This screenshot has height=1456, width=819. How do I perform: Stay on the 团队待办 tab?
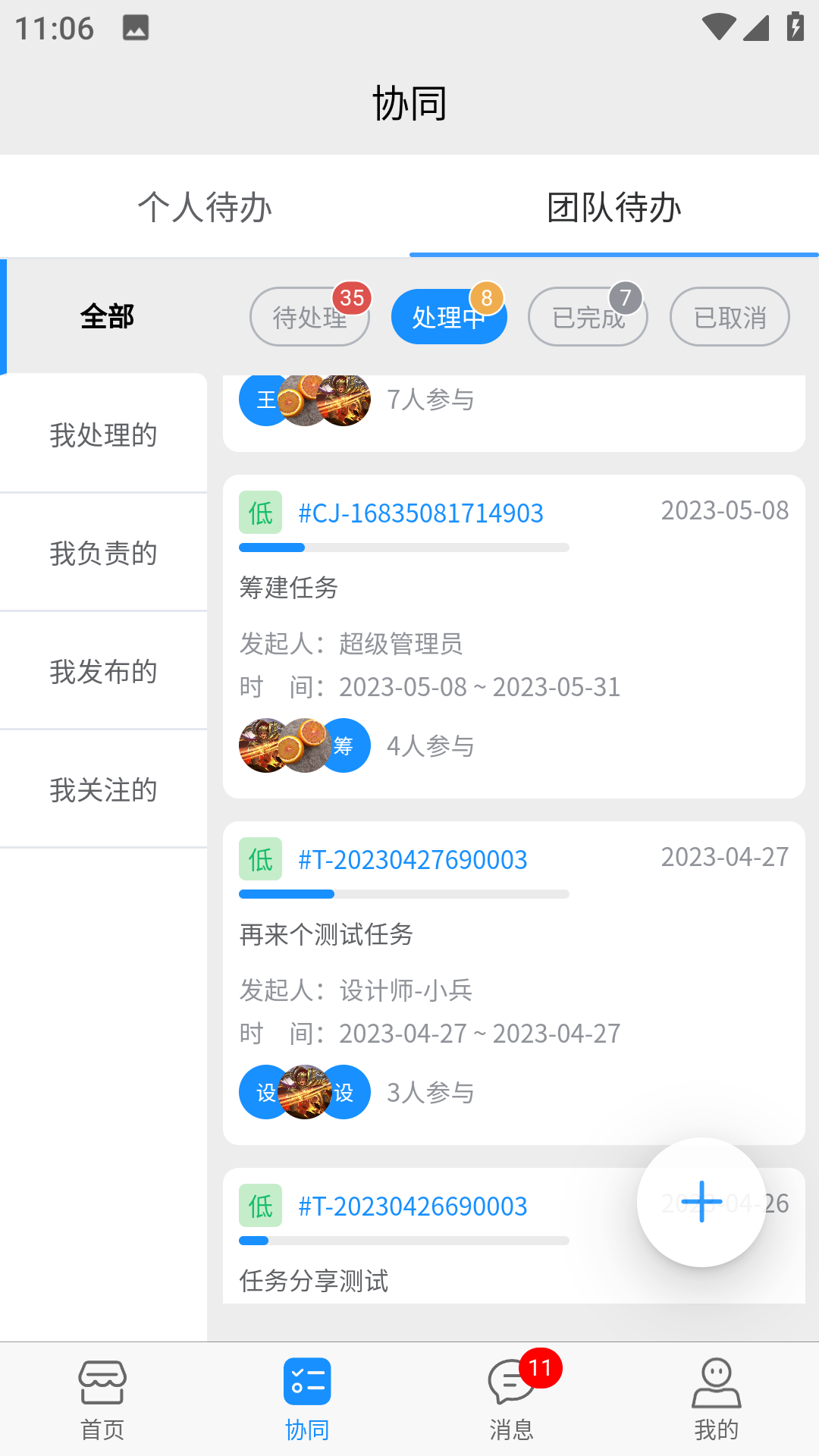614,206
